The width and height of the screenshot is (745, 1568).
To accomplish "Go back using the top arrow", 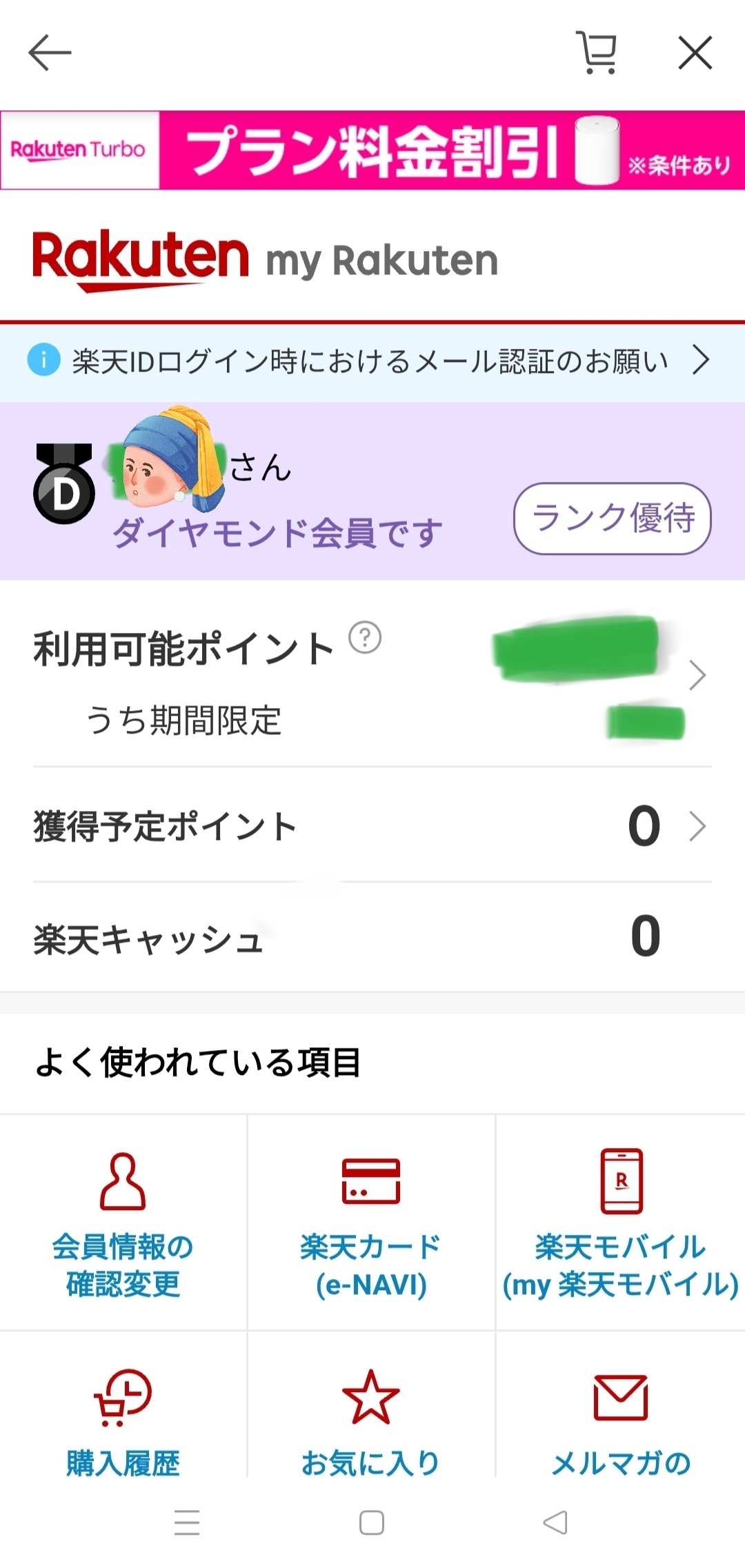I will pos(50,53).
